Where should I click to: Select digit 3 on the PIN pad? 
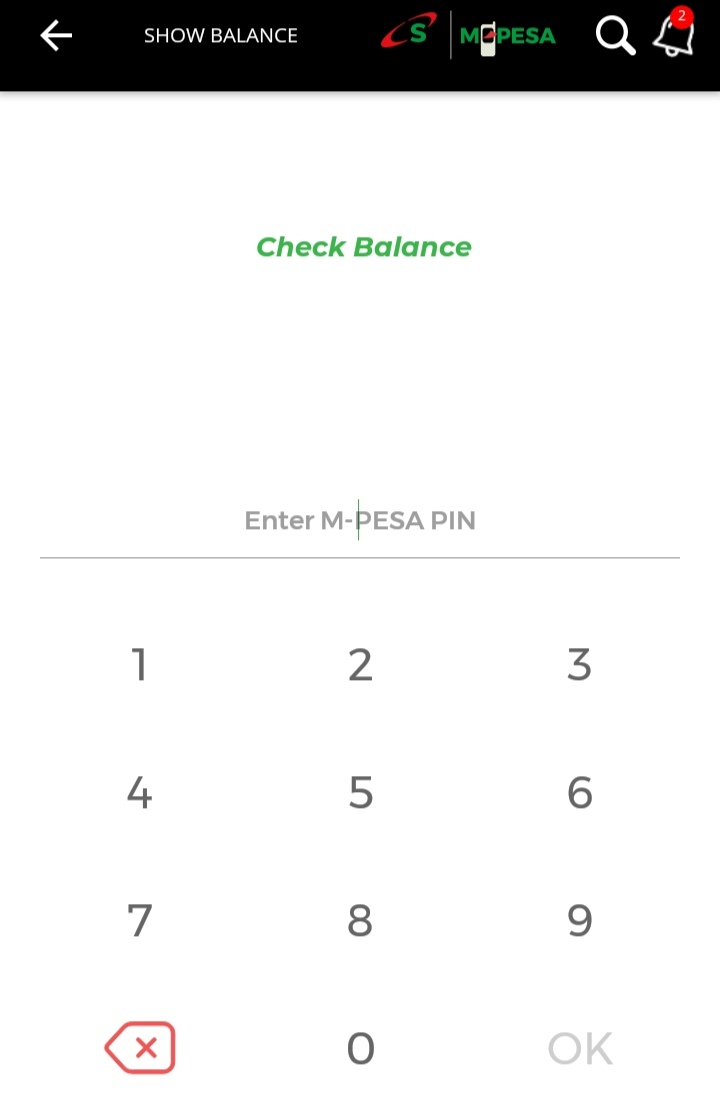coord(580,665)
